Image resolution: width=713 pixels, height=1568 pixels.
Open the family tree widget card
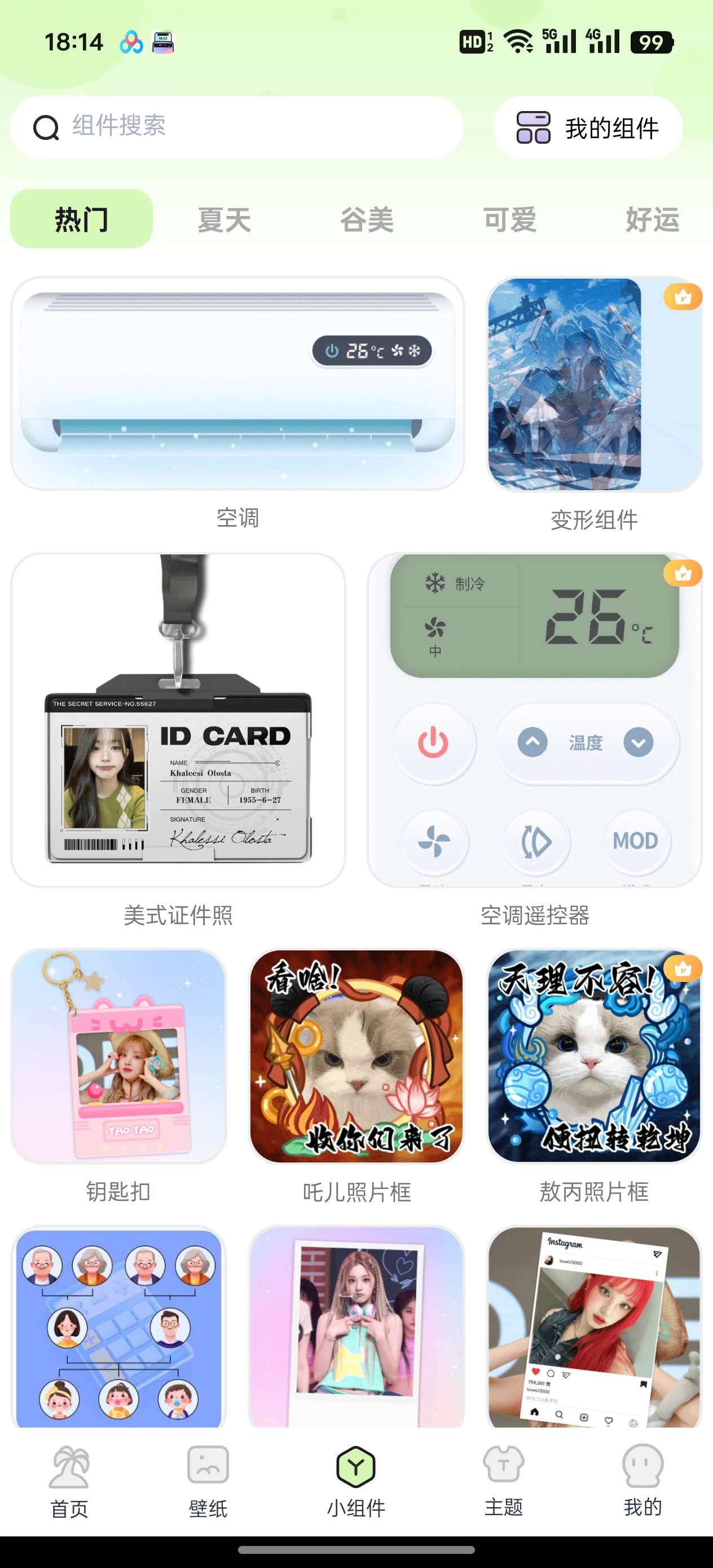click(x=118, y=1327)
